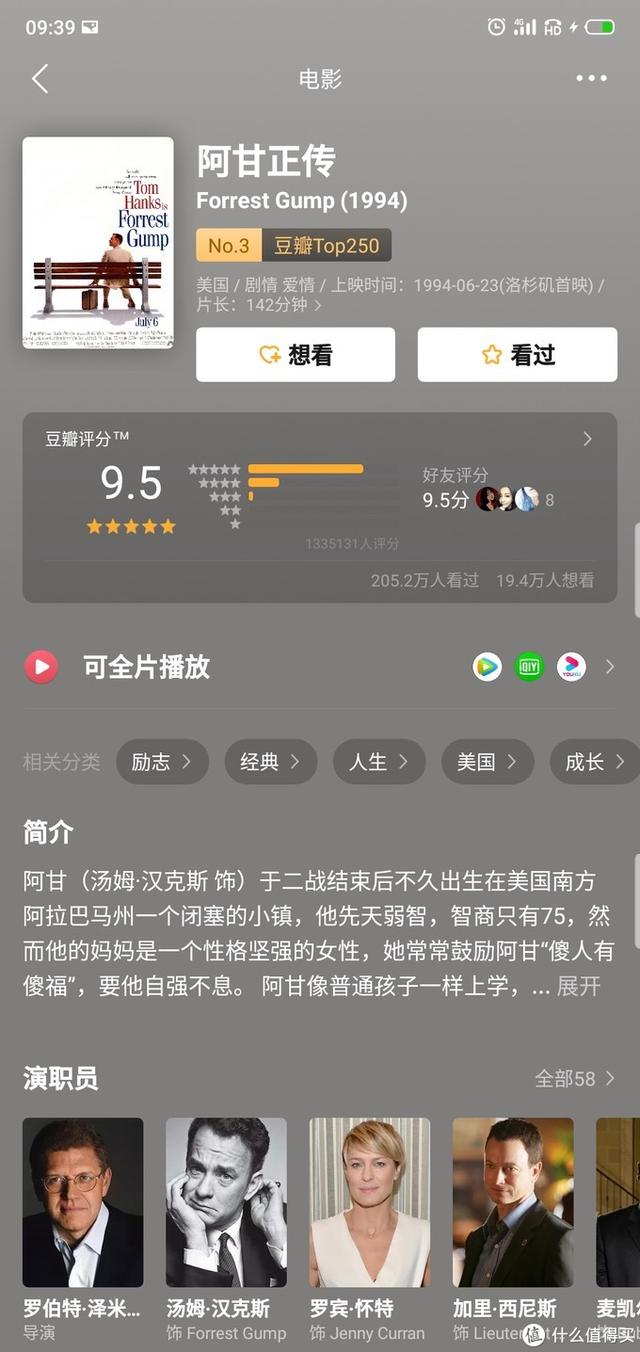640x1352 pixels.
Task: Open the three-dot overflow menu
Action: [591, 79]
